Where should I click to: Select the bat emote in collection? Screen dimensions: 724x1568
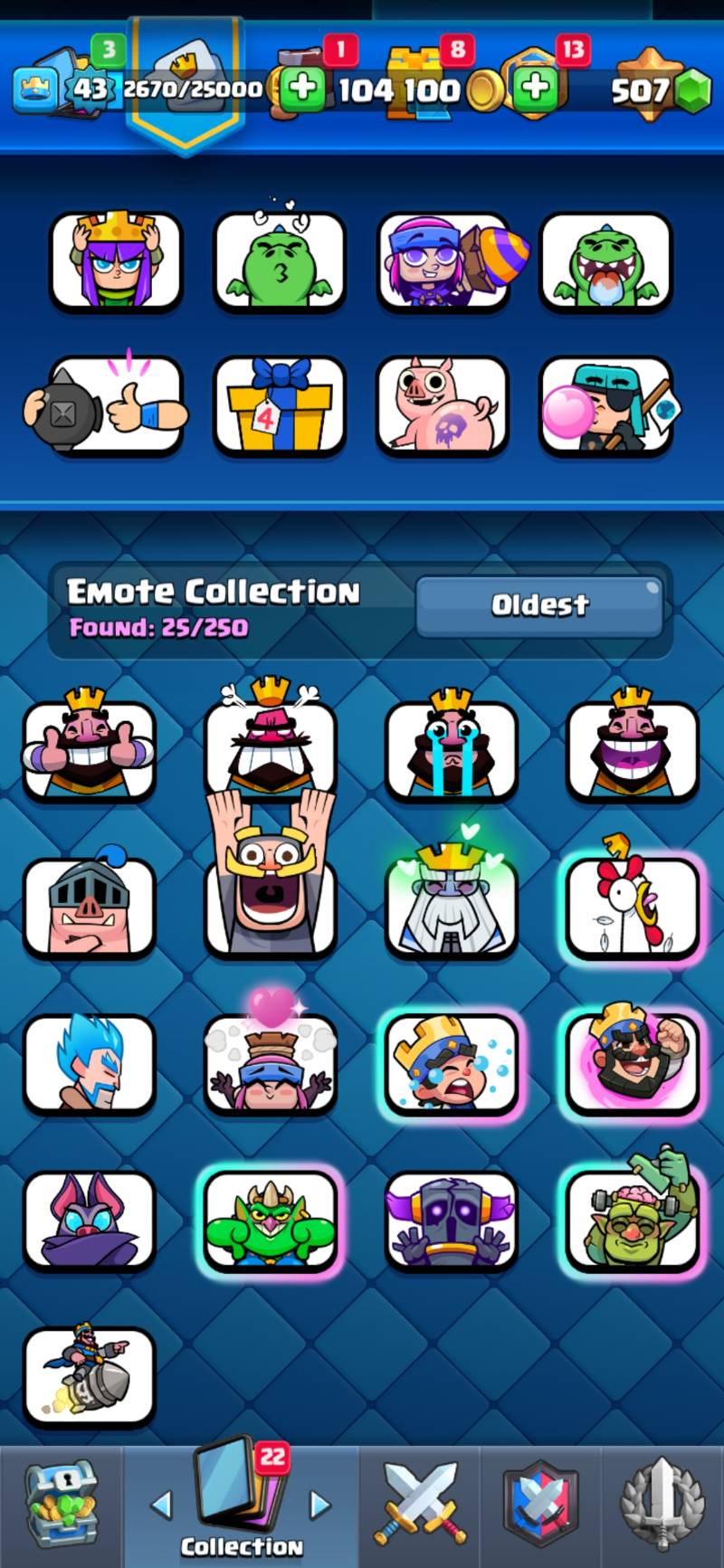coord(89,1220)
